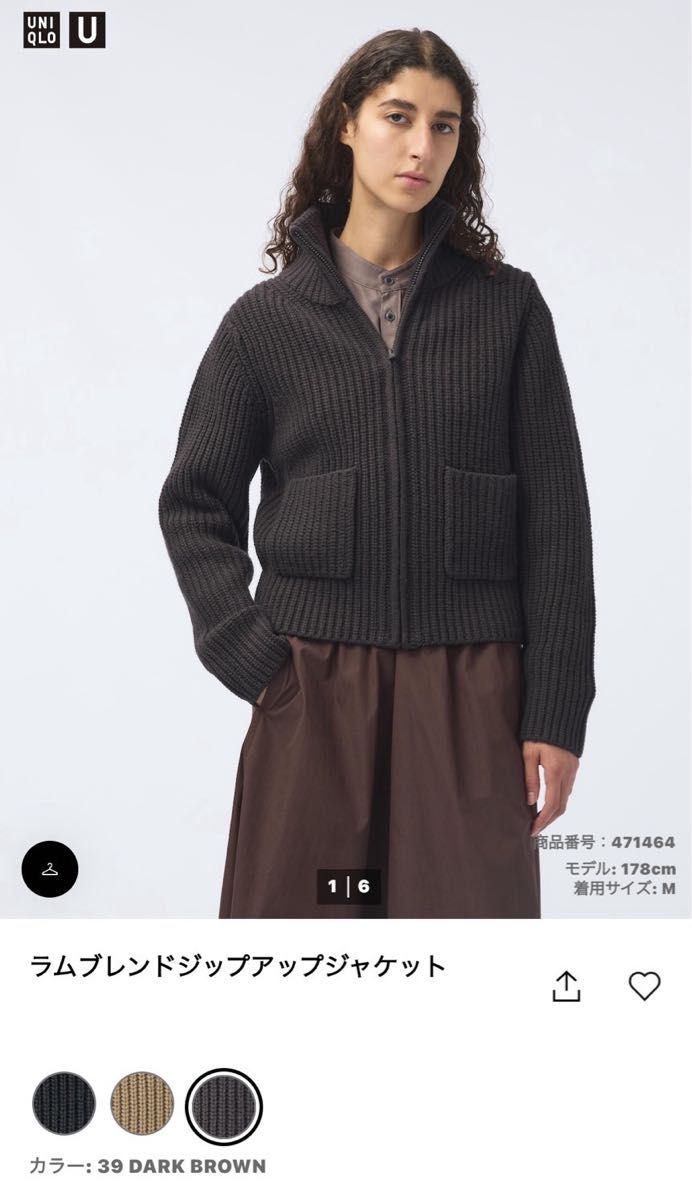Open the product photo full view
Image resolution: width=692 pixels, height=1200 pixels.
click(346, 450)
